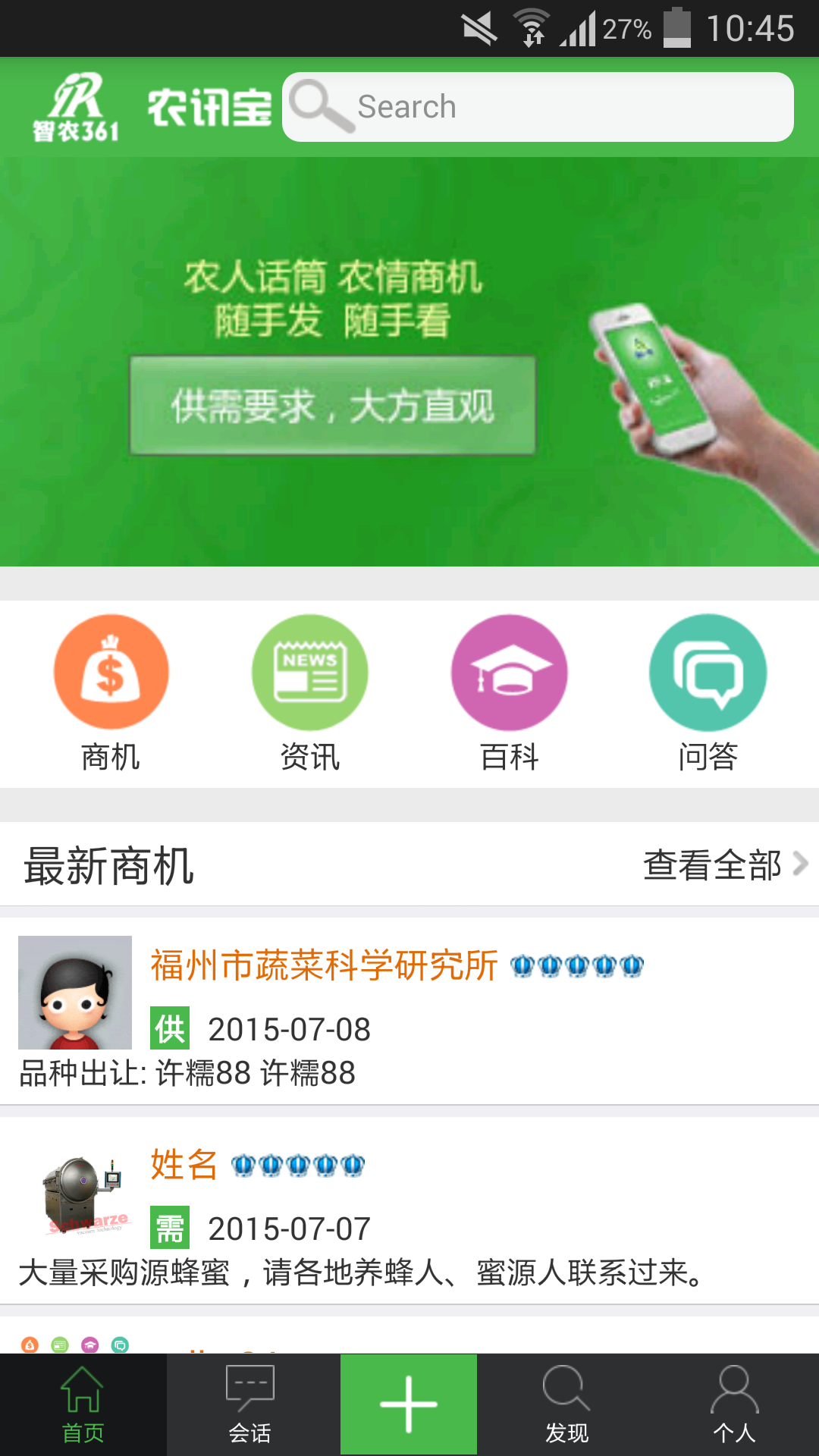Tap the green plus button to post
This screenshot has height=1456, width=819.
click(x=409, y=1404)
